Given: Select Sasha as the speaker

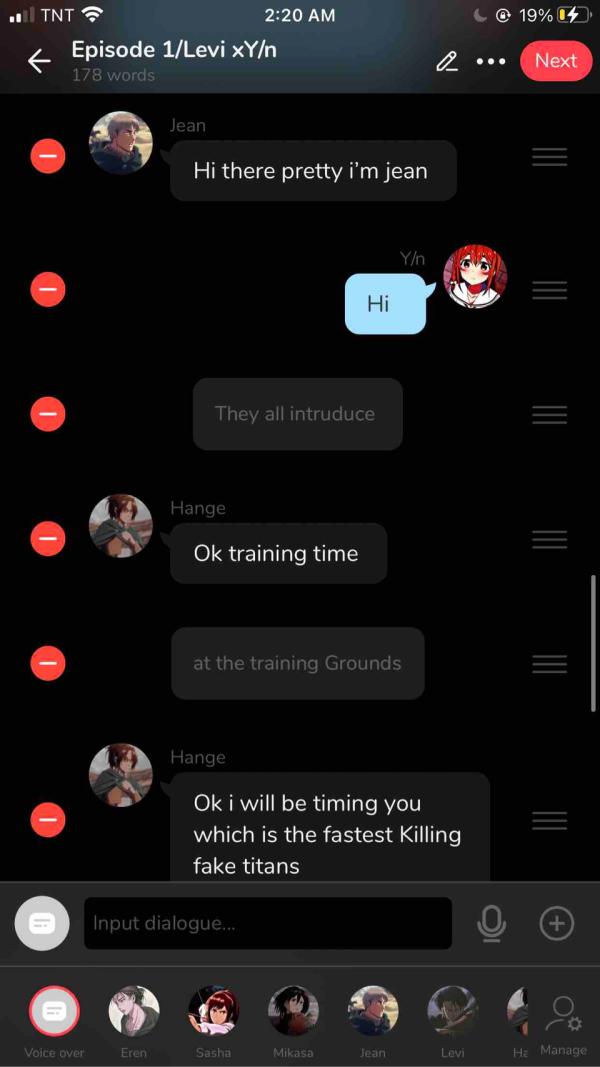Looking at the screenshot, I should [x=214, y=1012].
